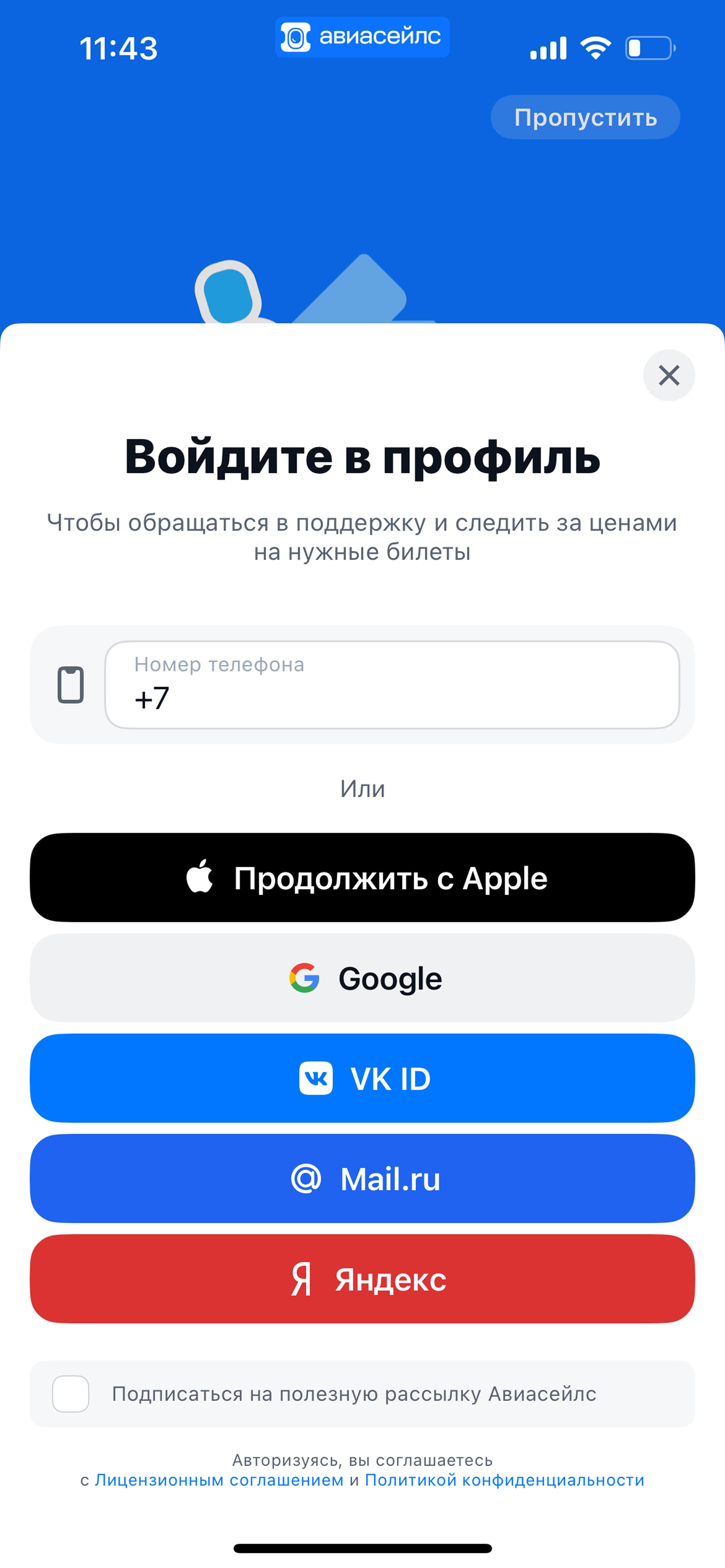Authorize through Яндекс
Screen dimensions: 725x1568
tap(362, 1278)
